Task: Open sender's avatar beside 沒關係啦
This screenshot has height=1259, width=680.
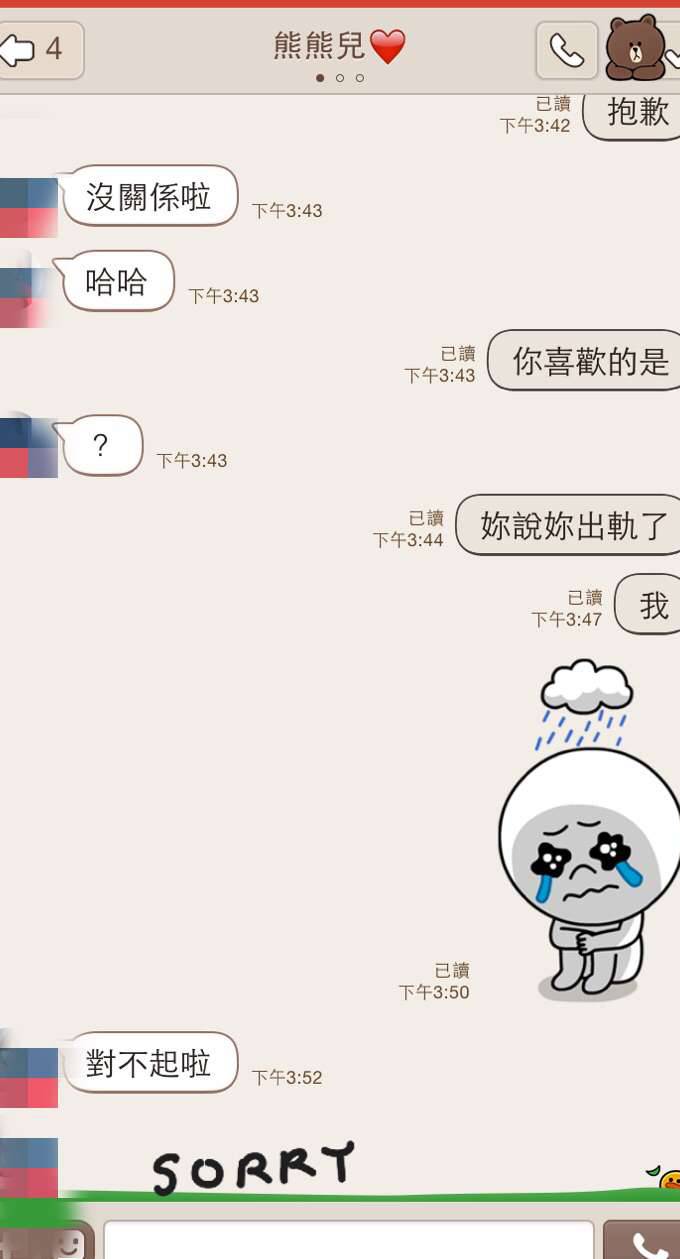Action: [28, 208]
